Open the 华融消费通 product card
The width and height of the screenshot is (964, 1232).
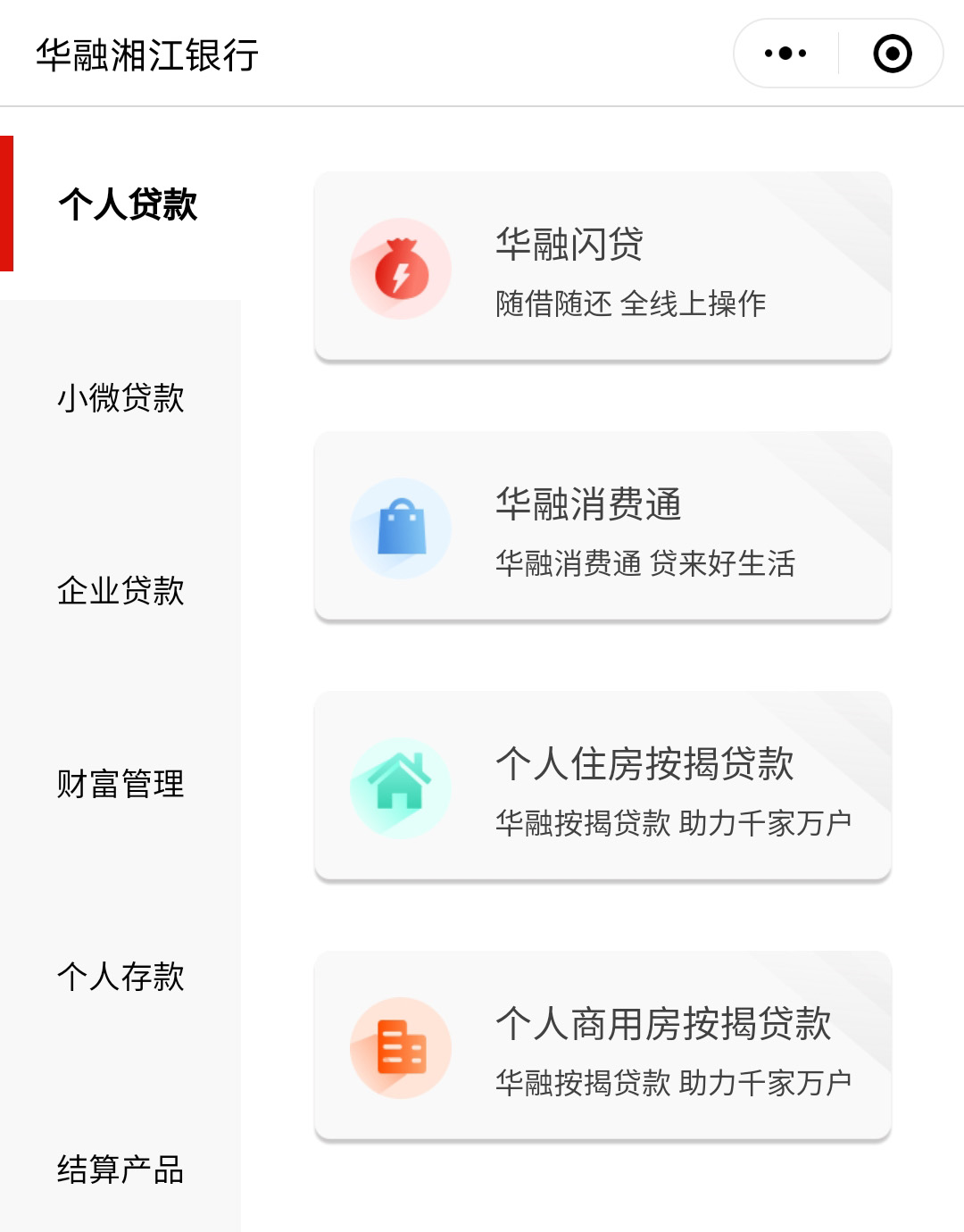(602, 527)
